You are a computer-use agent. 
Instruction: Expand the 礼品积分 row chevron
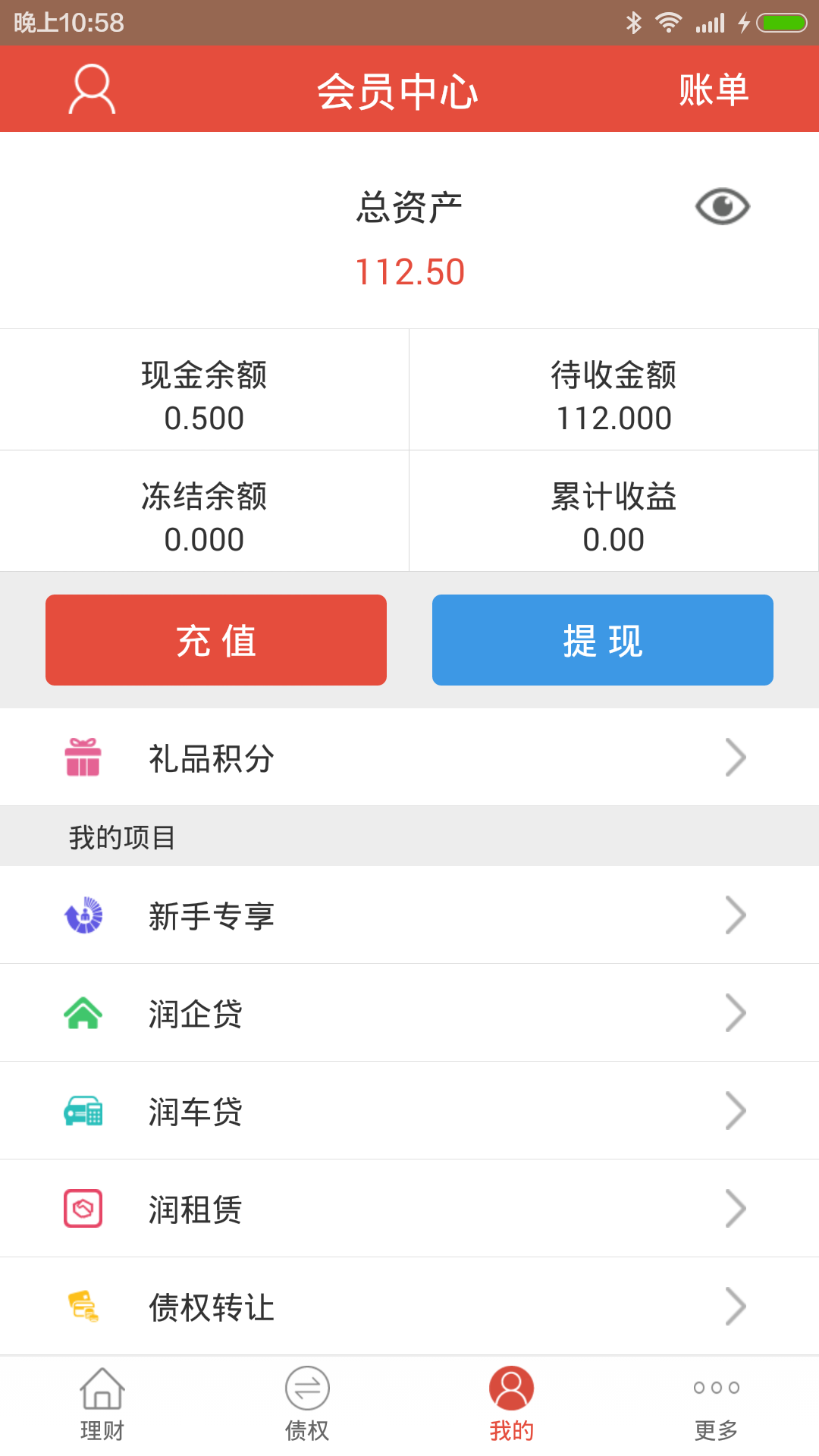pyautogui.click(x=734, y=757)
